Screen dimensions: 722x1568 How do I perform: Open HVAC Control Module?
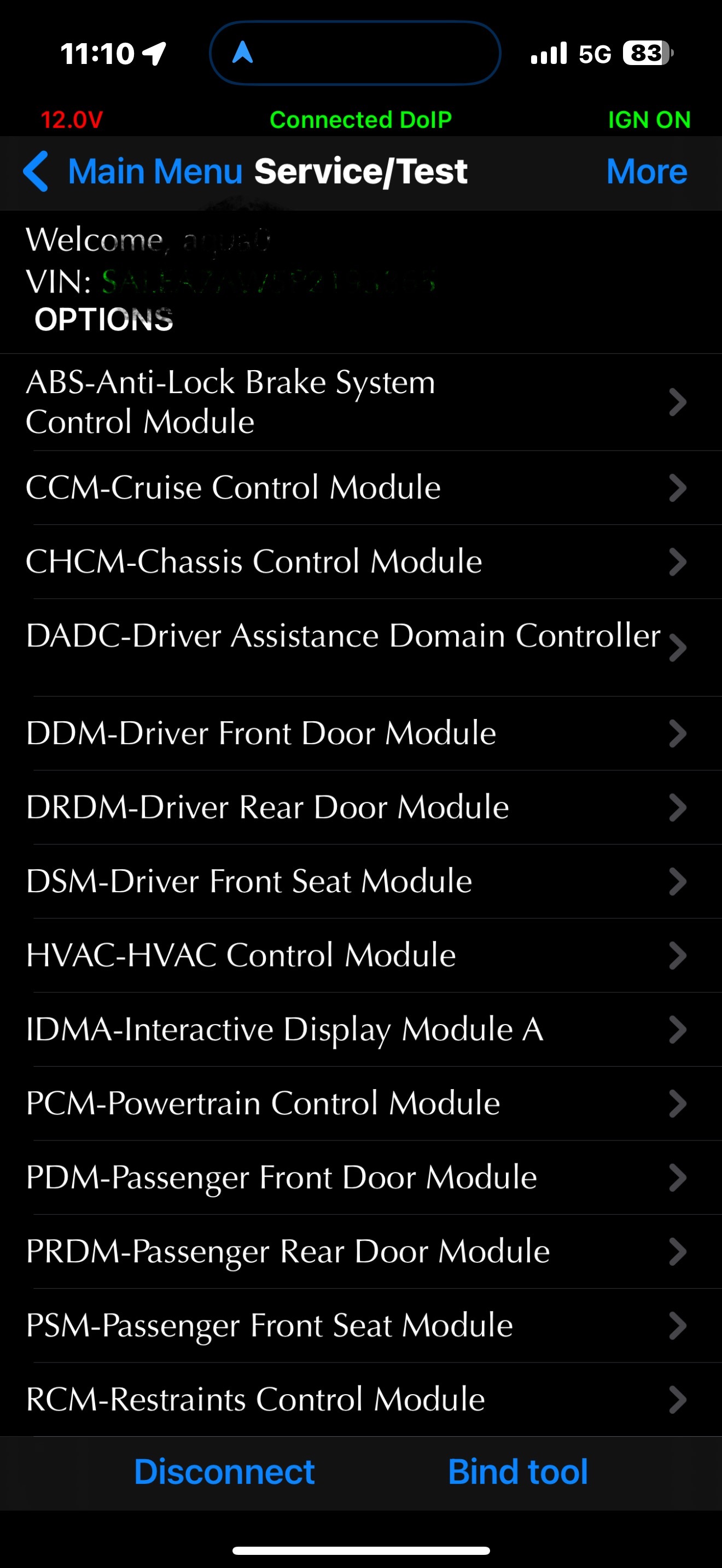(361, 956)
